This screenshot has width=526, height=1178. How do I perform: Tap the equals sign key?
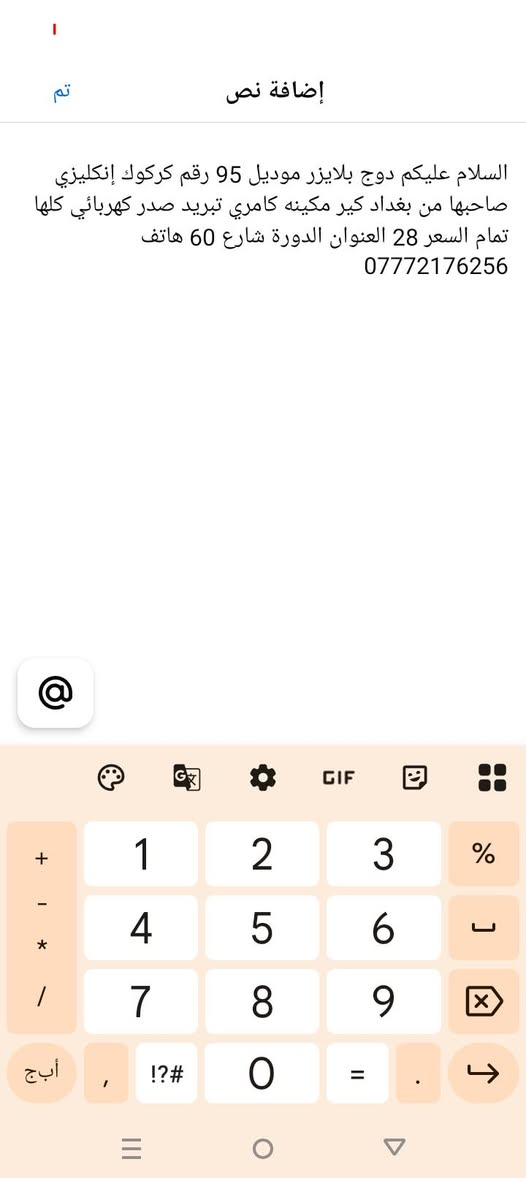tap(358, 1074)
